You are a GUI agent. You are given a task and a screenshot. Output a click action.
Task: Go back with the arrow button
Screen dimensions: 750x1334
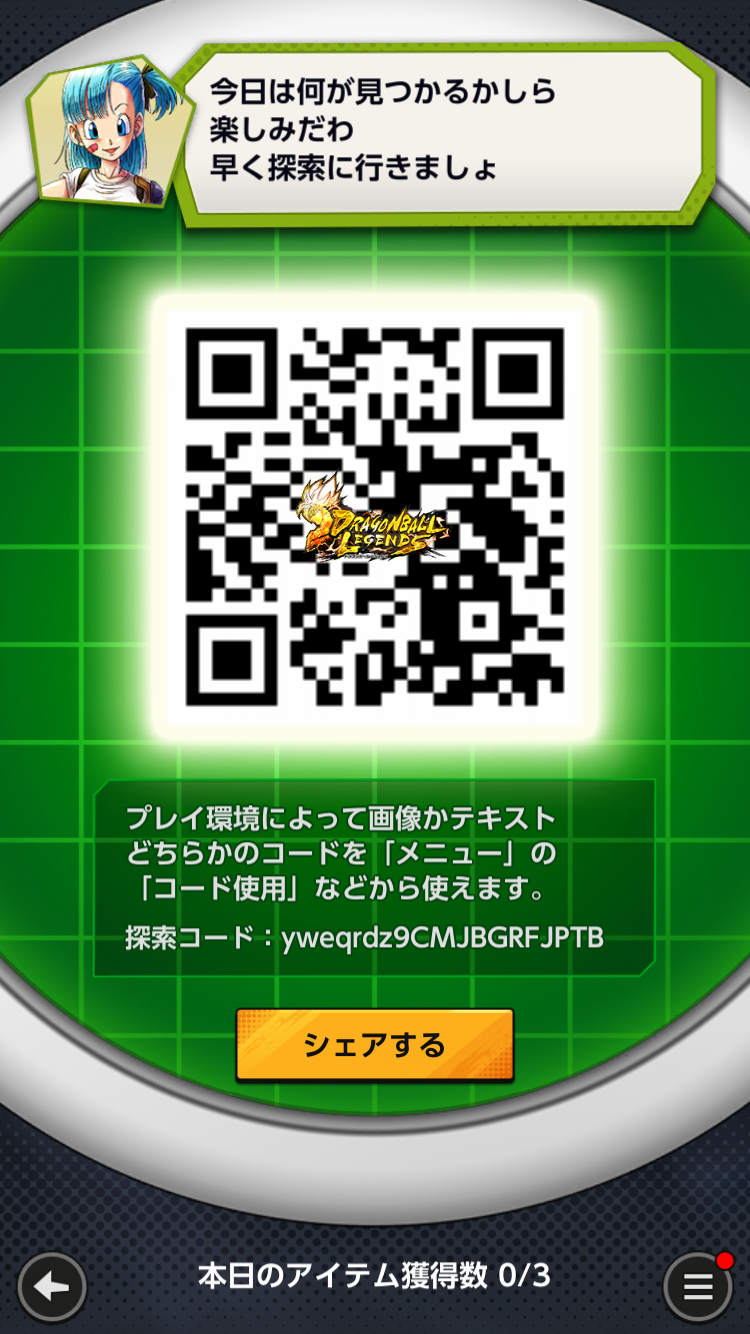52,1287
